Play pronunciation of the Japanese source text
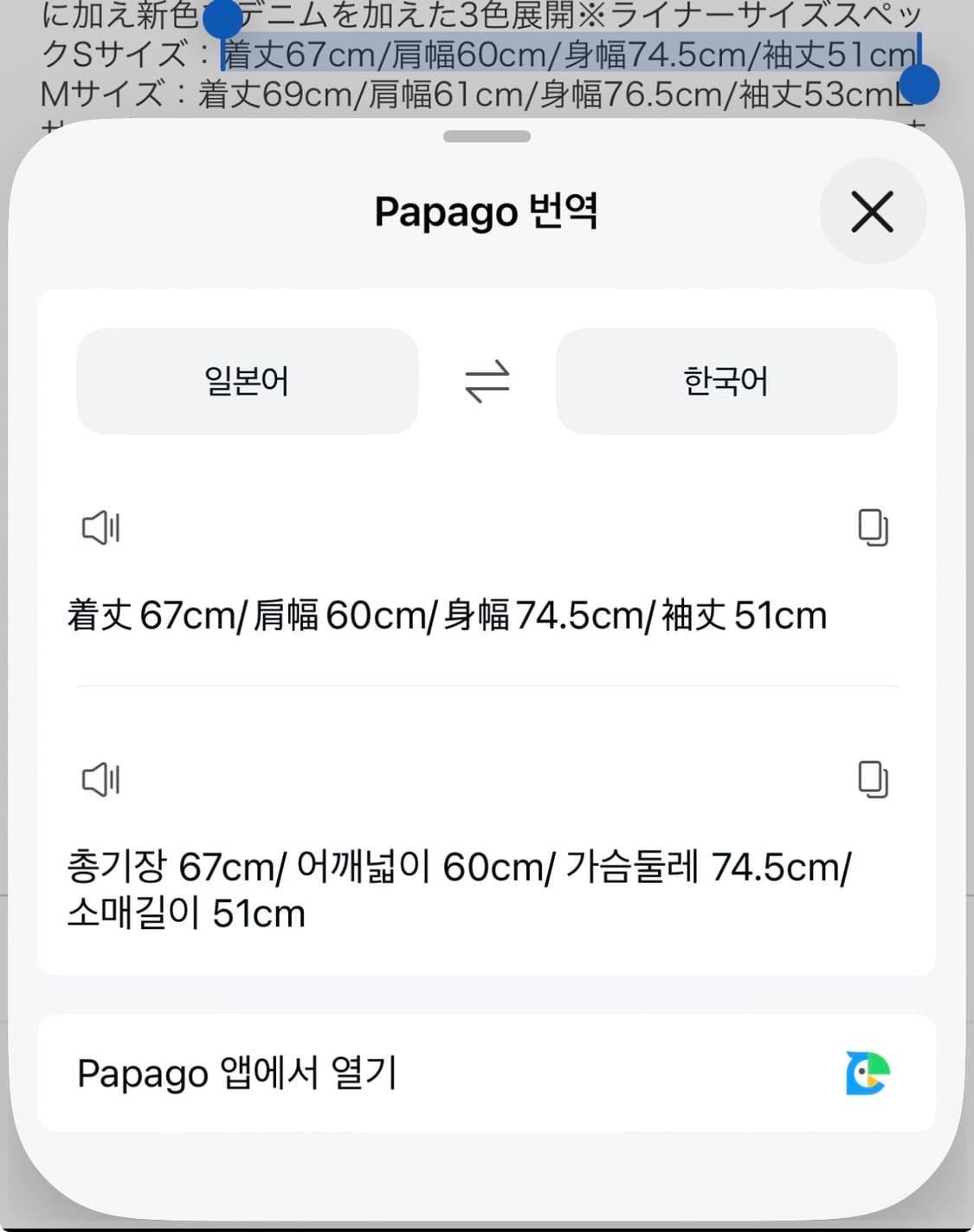Viewport: 974px width, 1232px height. [x=100, y=528]
